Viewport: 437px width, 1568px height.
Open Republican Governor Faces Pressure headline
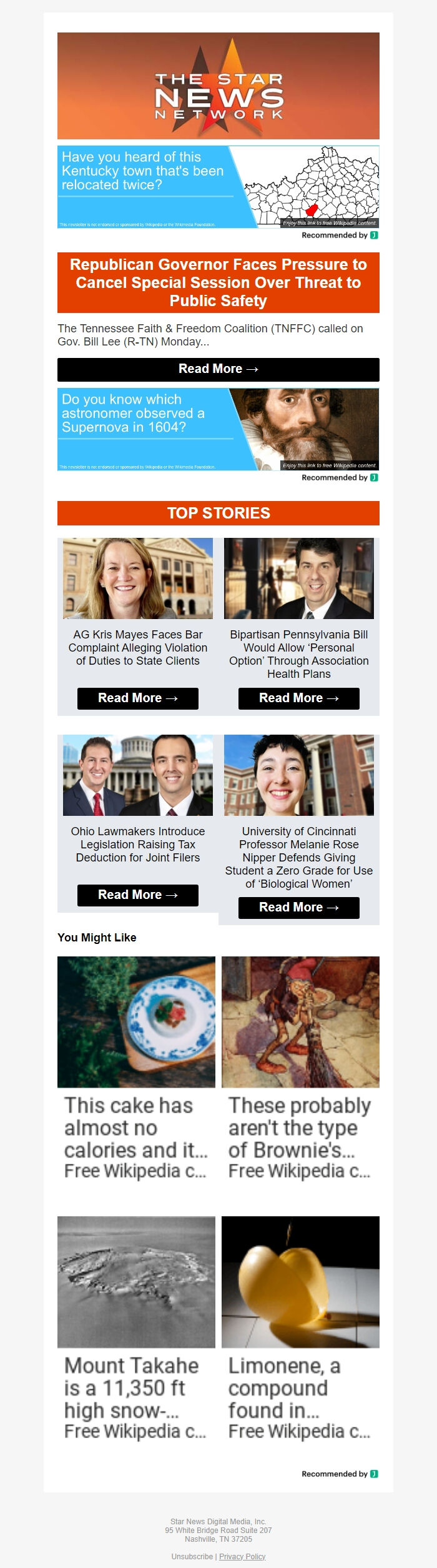click(x=218, y=282)
